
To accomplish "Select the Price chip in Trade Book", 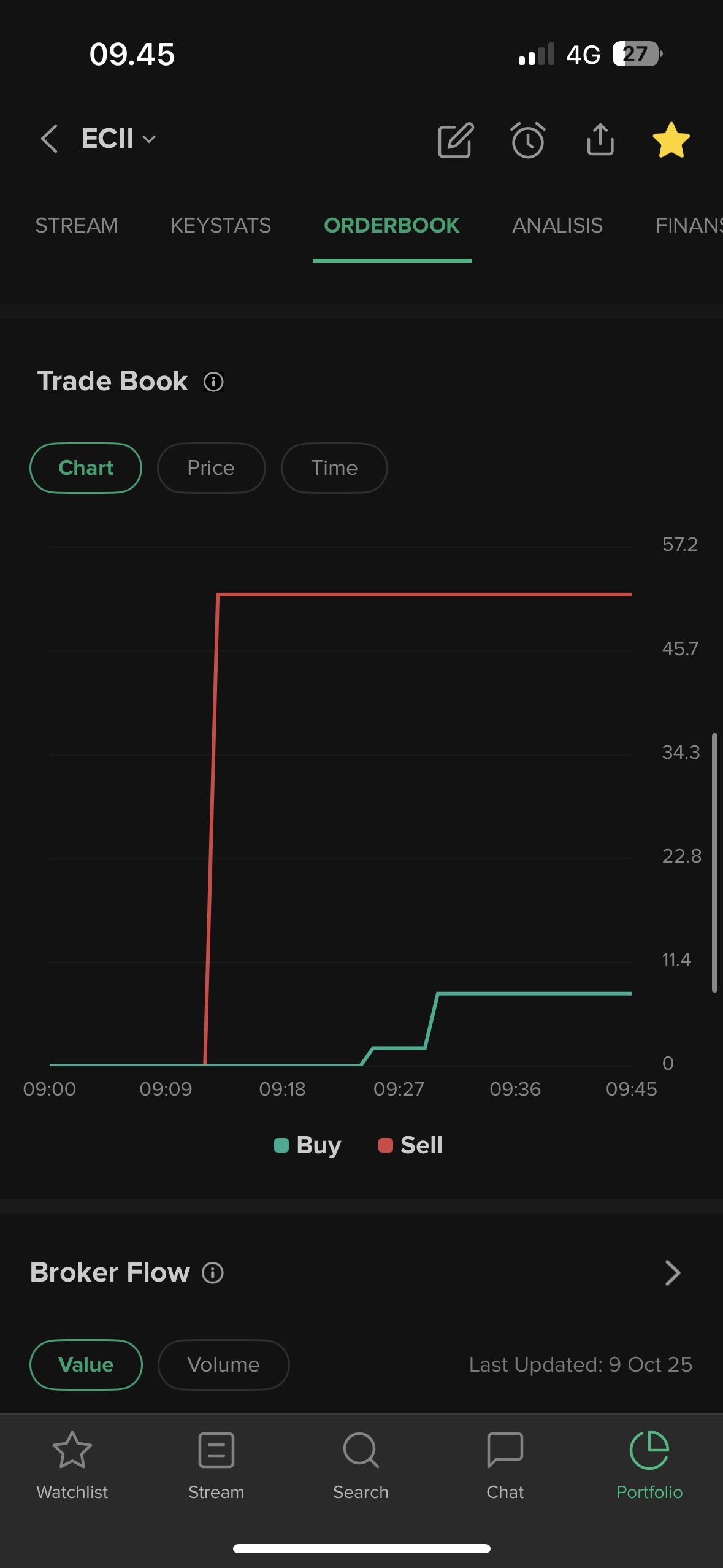I will tap(211, 468).
